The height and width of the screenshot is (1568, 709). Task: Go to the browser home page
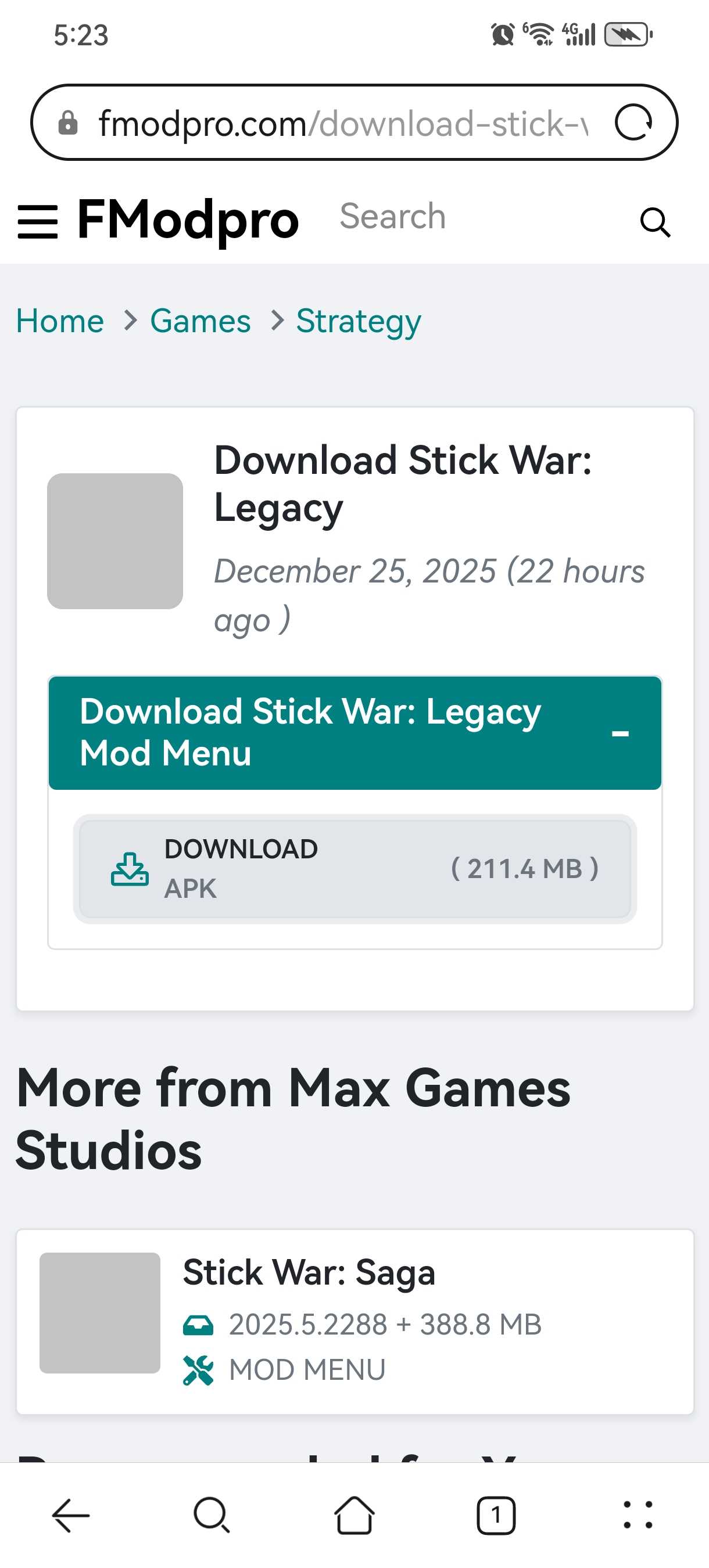pos(354,1515)
